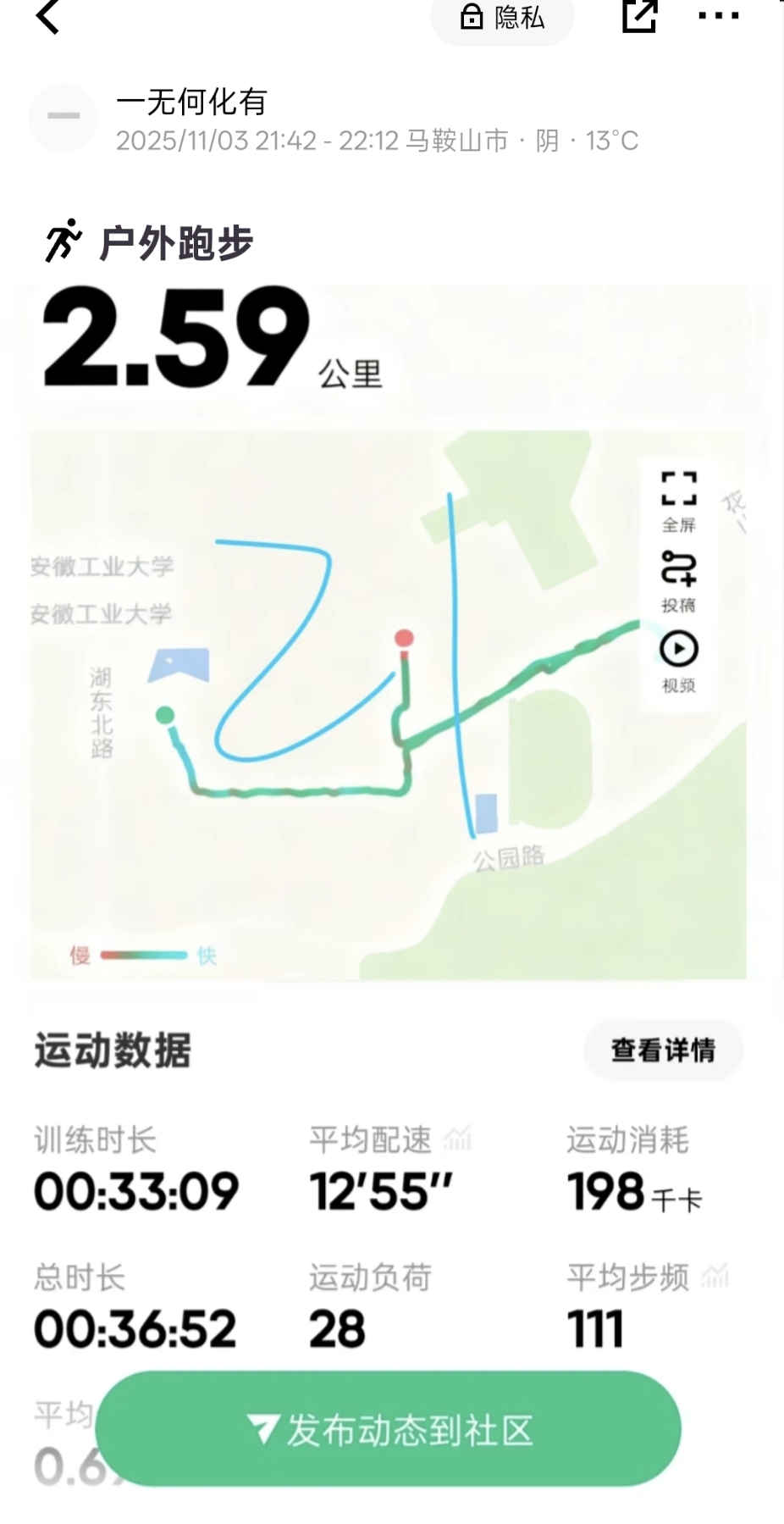Image resolution: width=784 pixels, height=1524 pixels.
Task: Tap the 投稿 route submission icon
Action: tap(679, 581)
